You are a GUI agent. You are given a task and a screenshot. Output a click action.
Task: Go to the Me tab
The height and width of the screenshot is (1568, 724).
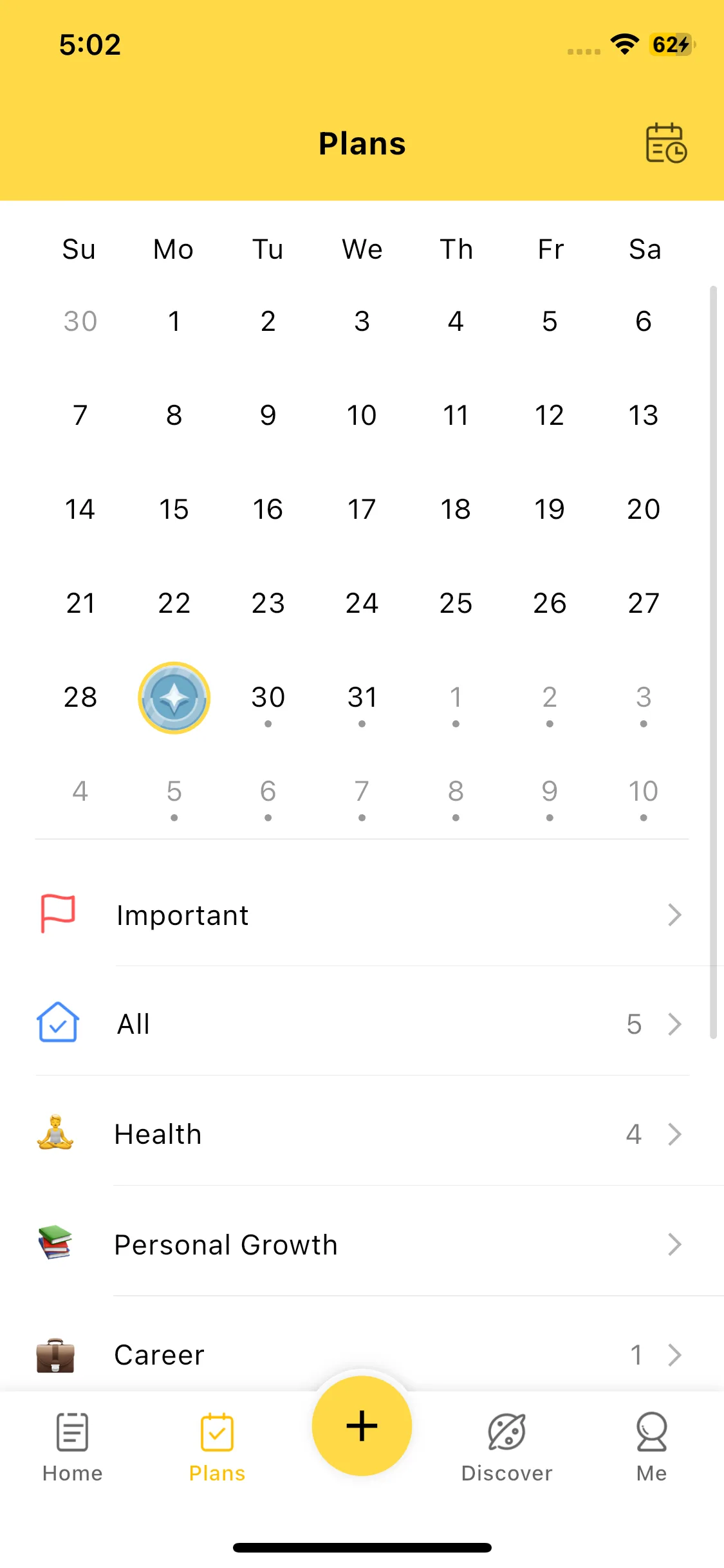coord(651,1445)
